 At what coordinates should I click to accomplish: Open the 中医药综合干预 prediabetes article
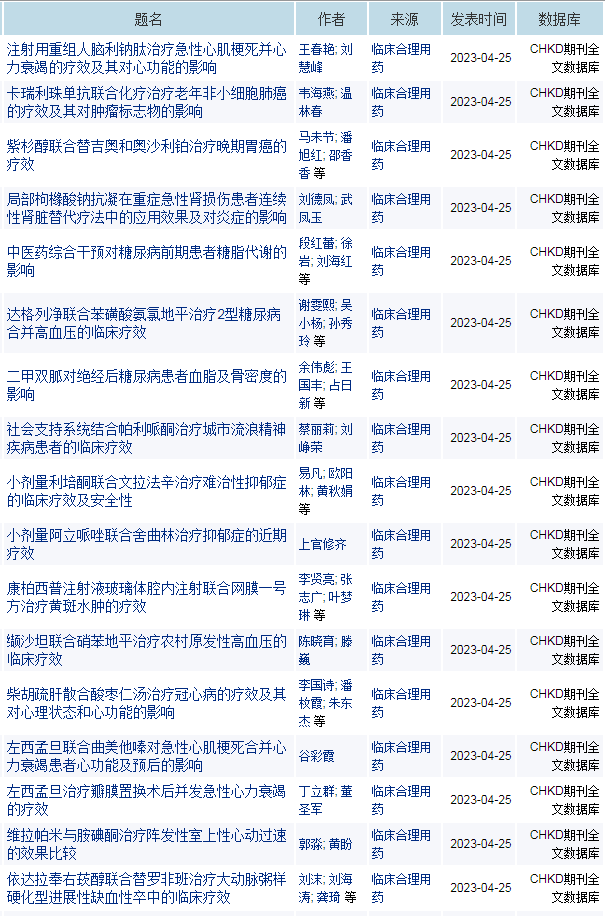point(147,260)
